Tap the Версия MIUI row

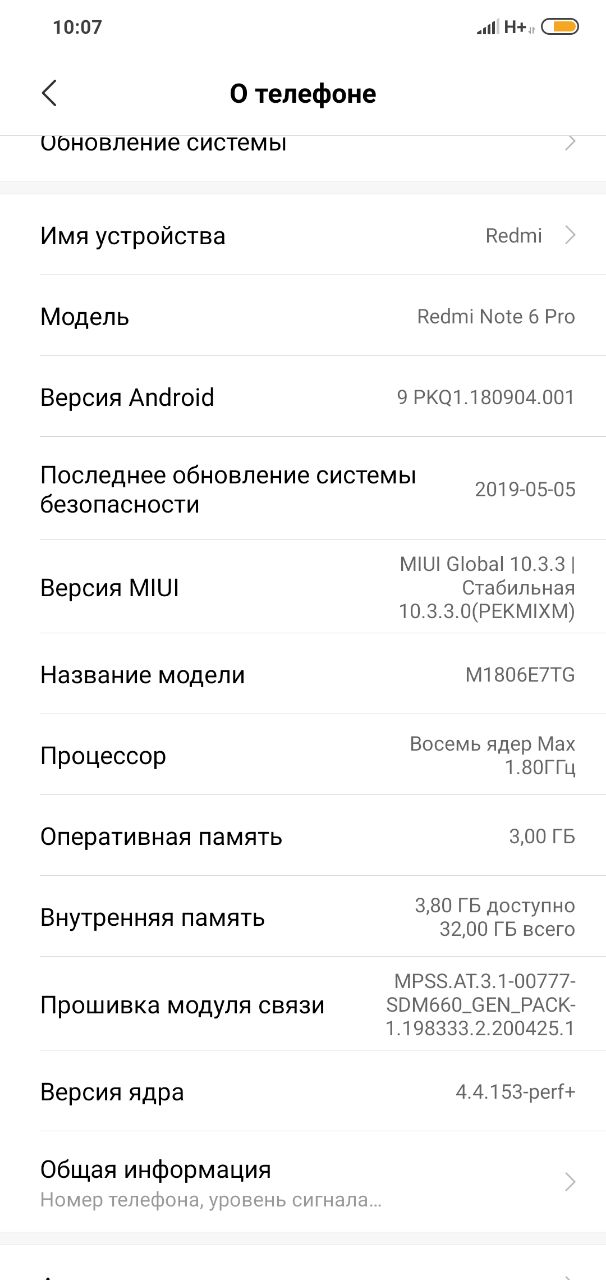coord(303,587)
